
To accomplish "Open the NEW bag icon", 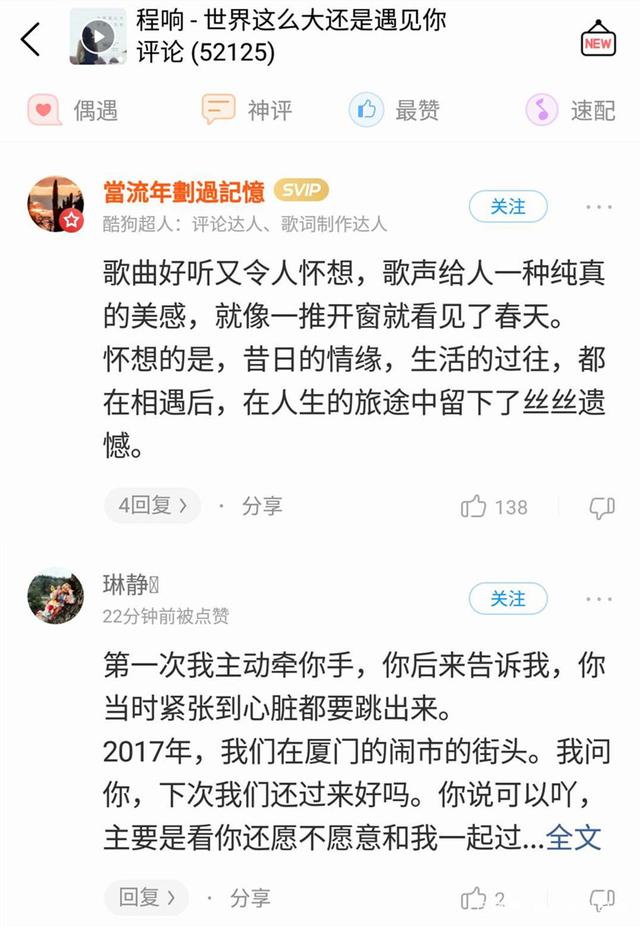I will pos(598,39).
